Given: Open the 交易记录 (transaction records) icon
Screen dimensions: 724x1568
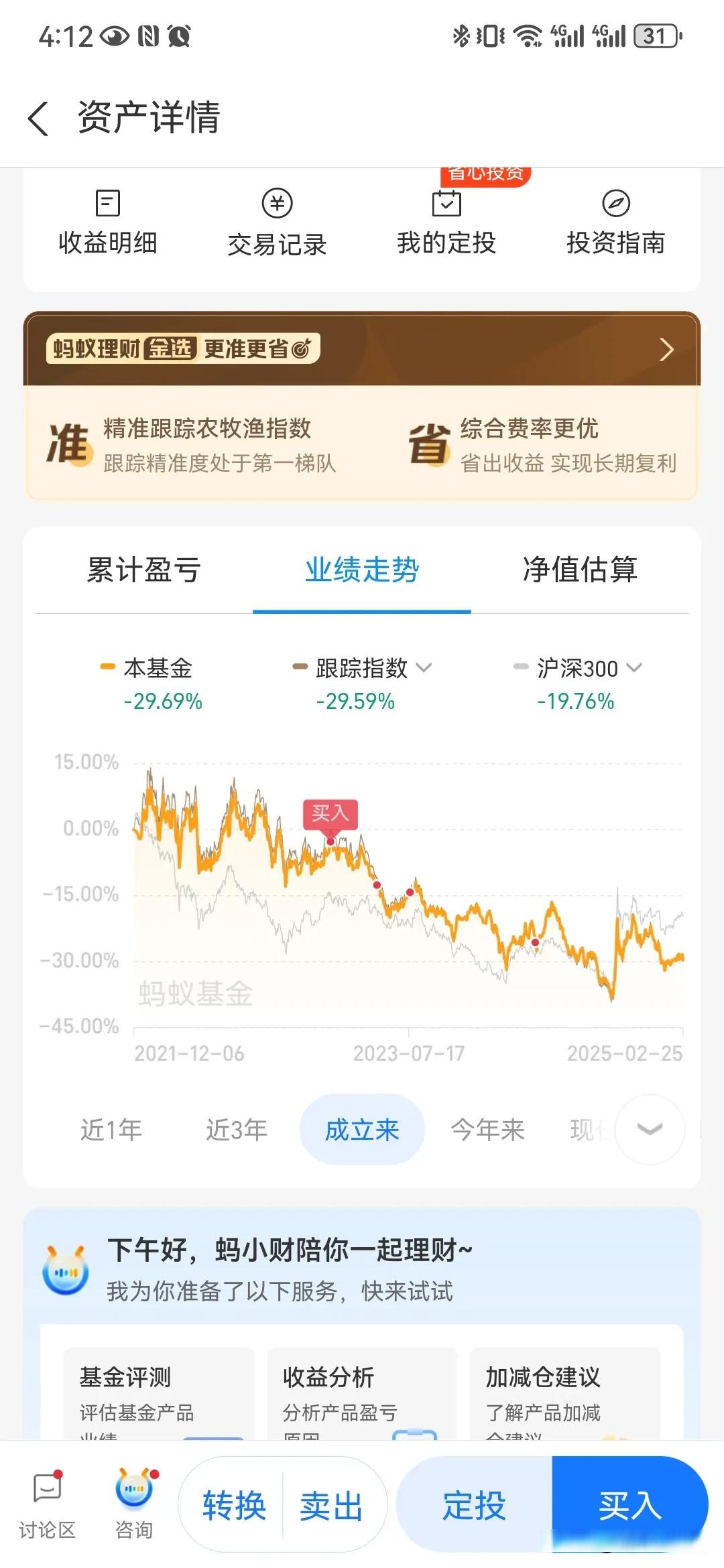Looking at the screenshot, I should pos(277,221).
